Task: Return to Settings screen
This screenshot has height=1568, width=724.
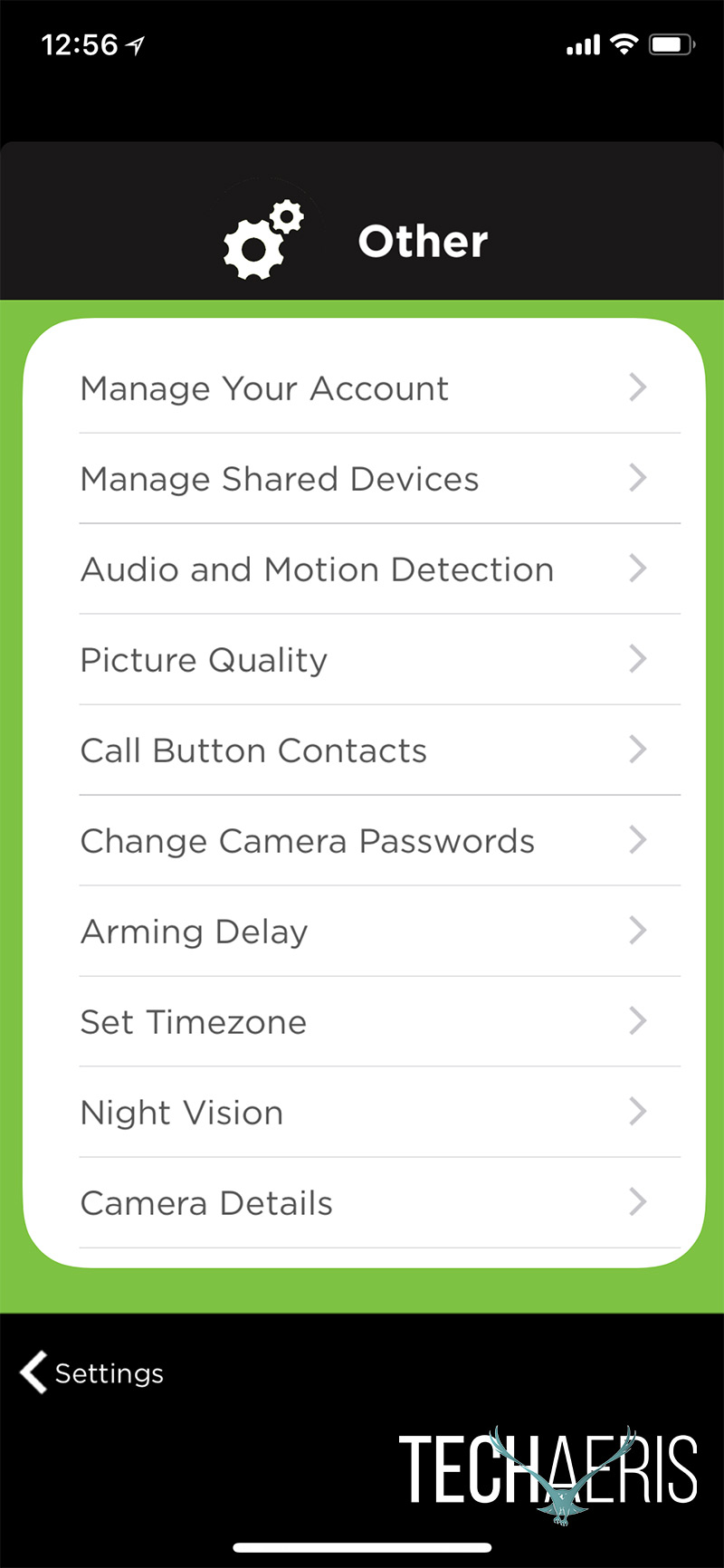Action: coord(90,1372)
